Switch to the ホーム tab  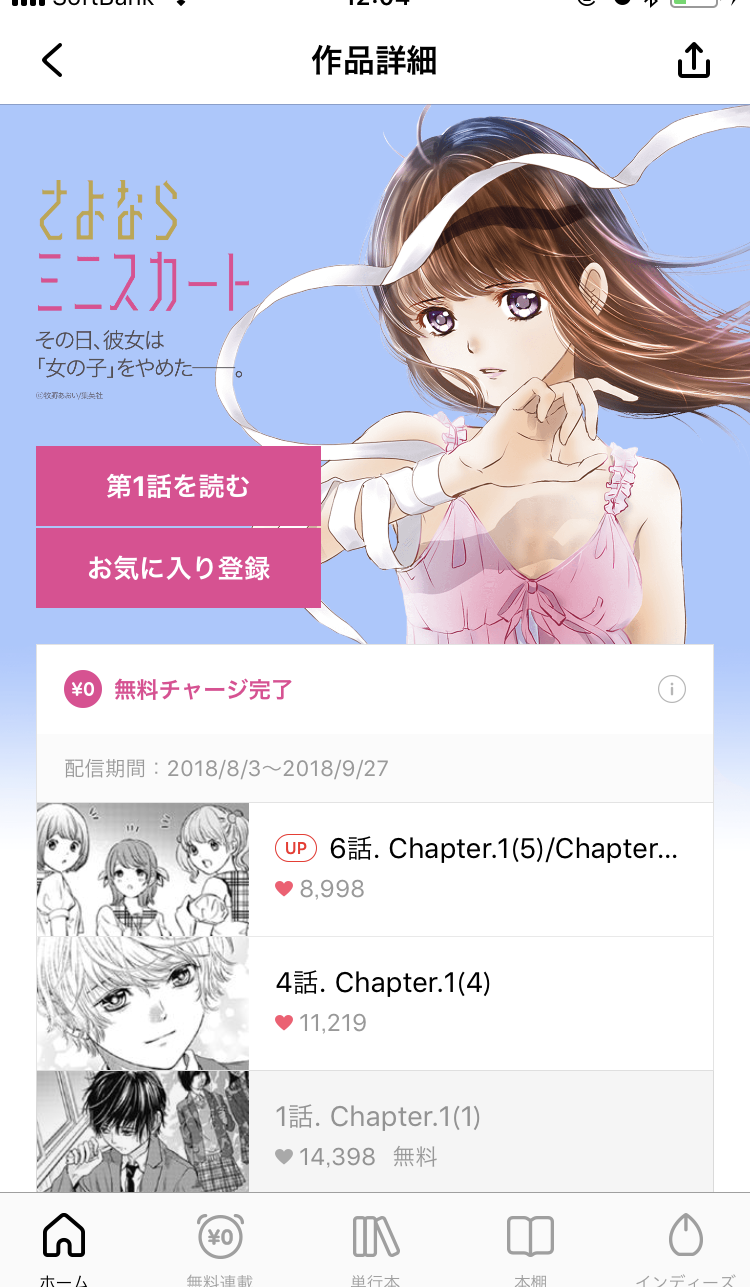coord(64,1245)
